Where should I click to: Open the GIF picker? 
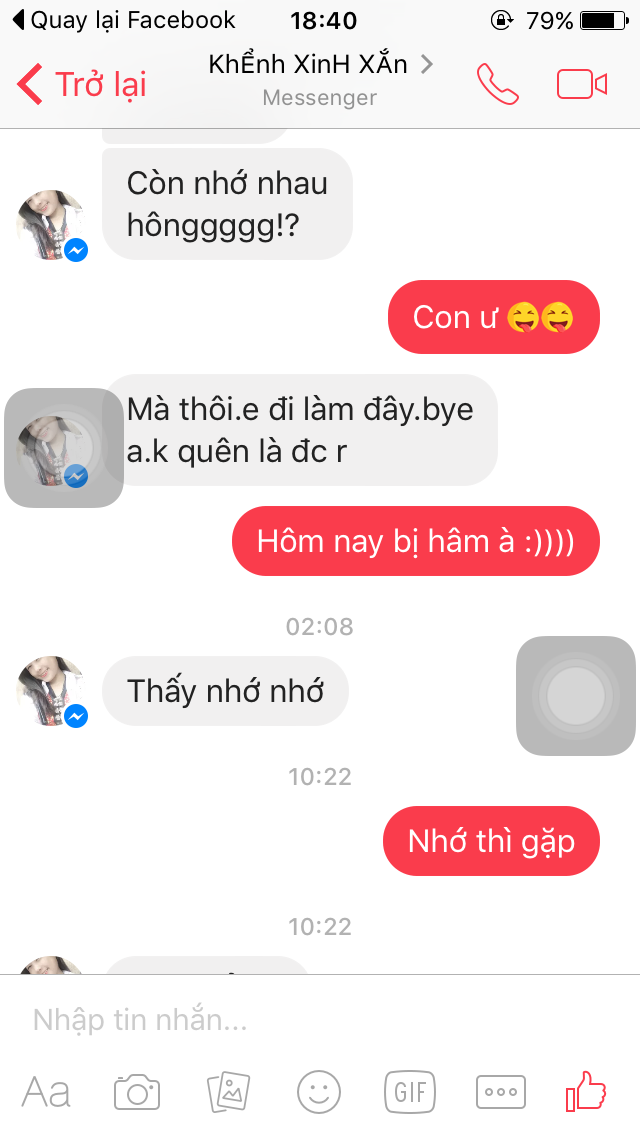tap(410, 1092)
